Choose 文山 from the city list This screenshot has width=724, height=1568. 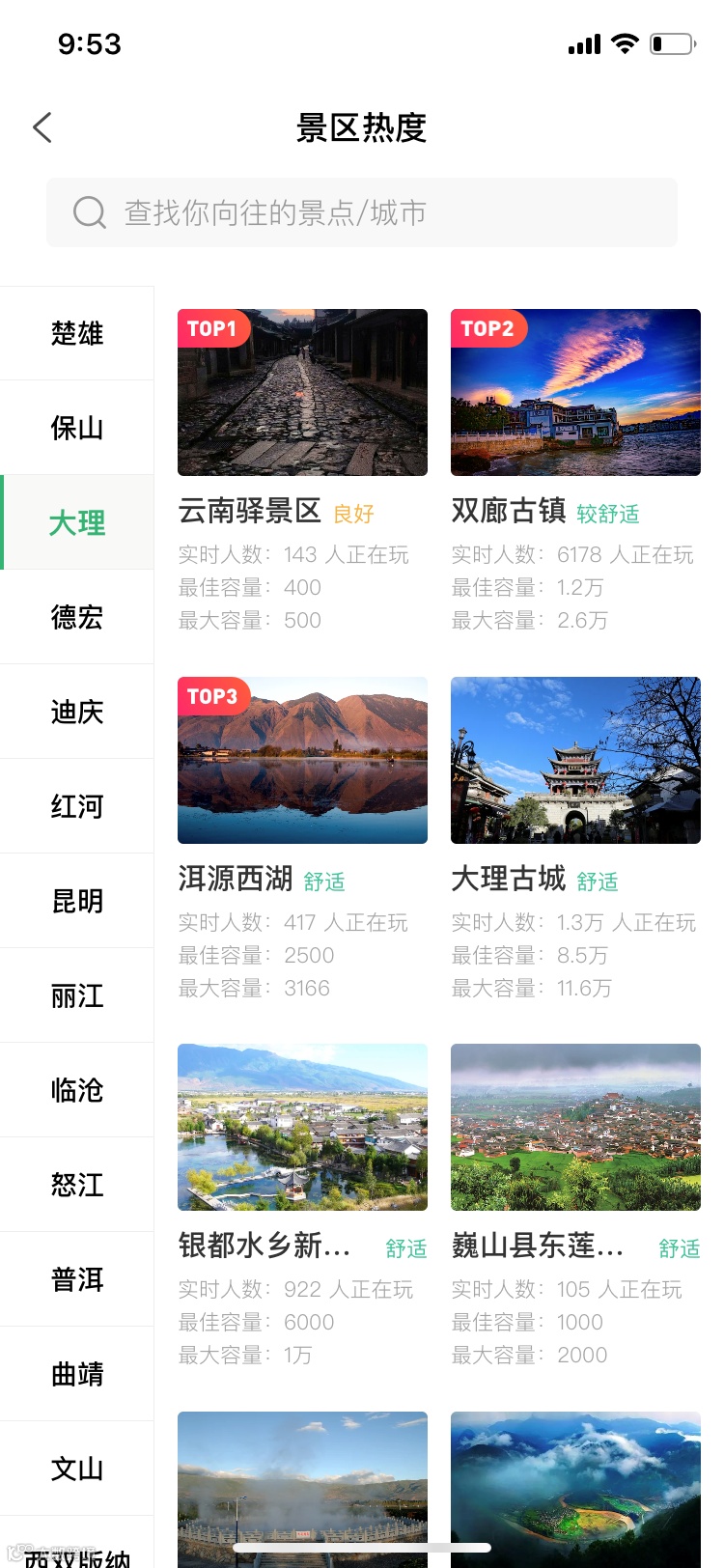click(77, 1469)
